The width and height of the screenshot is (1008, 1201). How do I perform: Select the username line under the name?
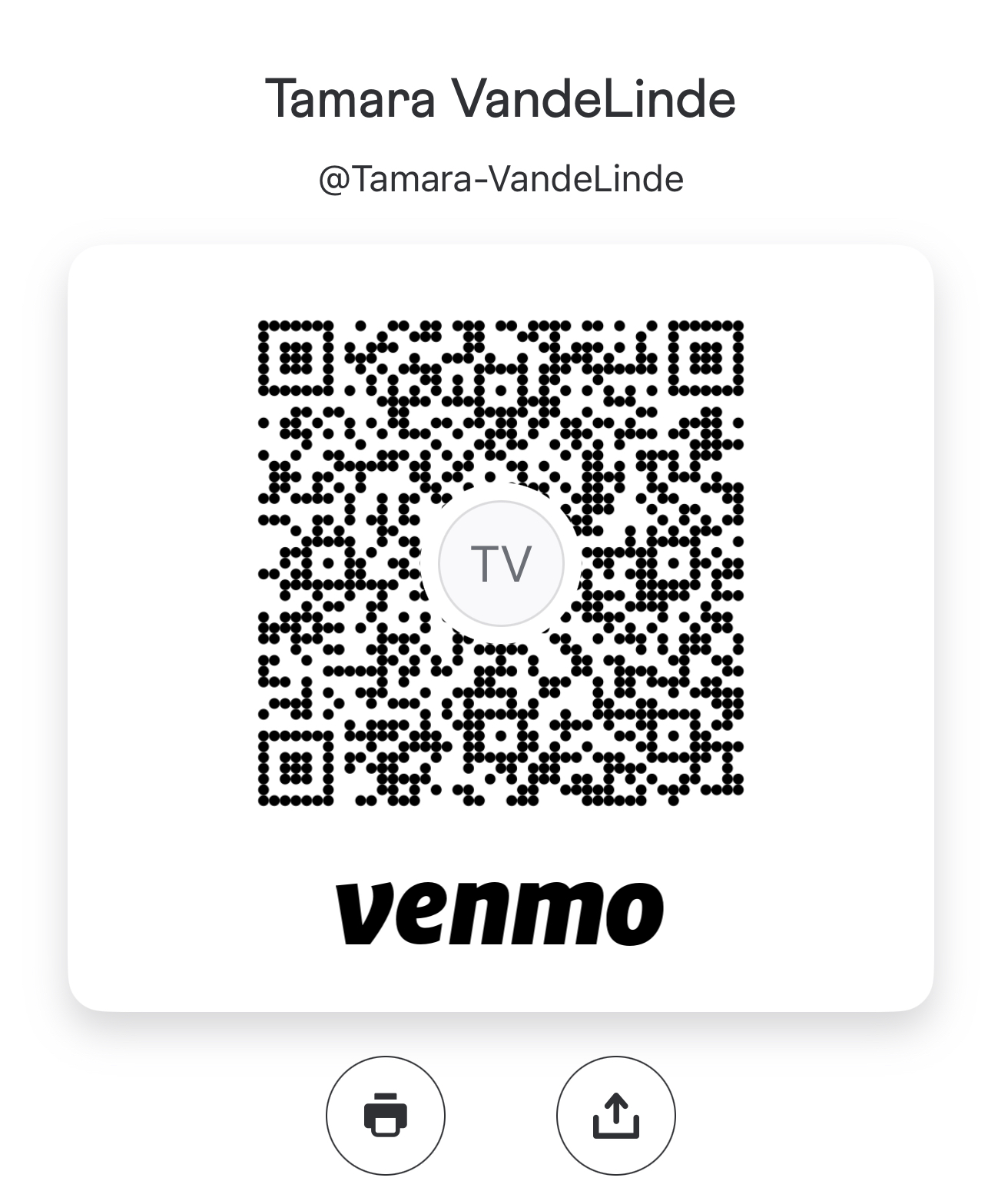(502, 177)
